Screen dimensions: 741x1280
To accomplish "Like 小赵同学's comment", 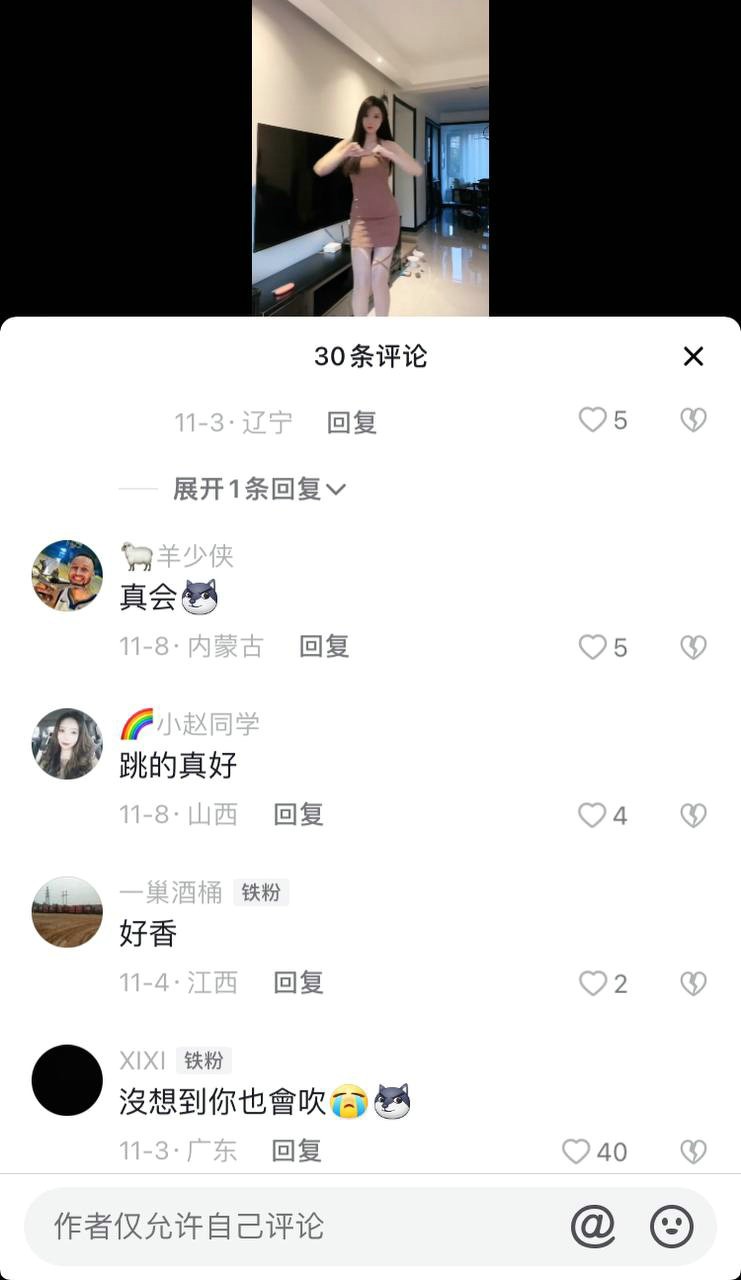I will tap(593, 815).
